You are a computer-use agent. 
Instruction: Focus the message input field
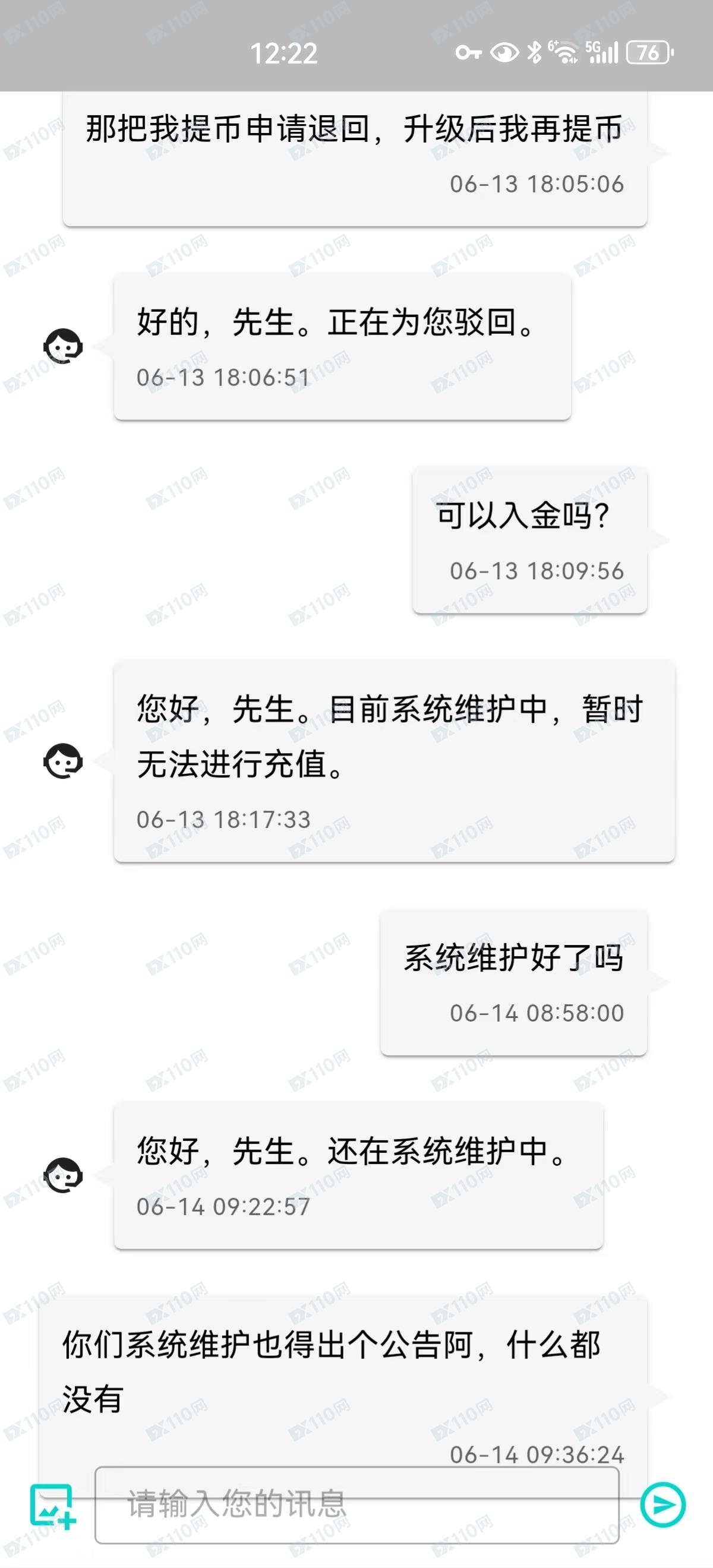pyautogui.click(x=356, y=1504)
